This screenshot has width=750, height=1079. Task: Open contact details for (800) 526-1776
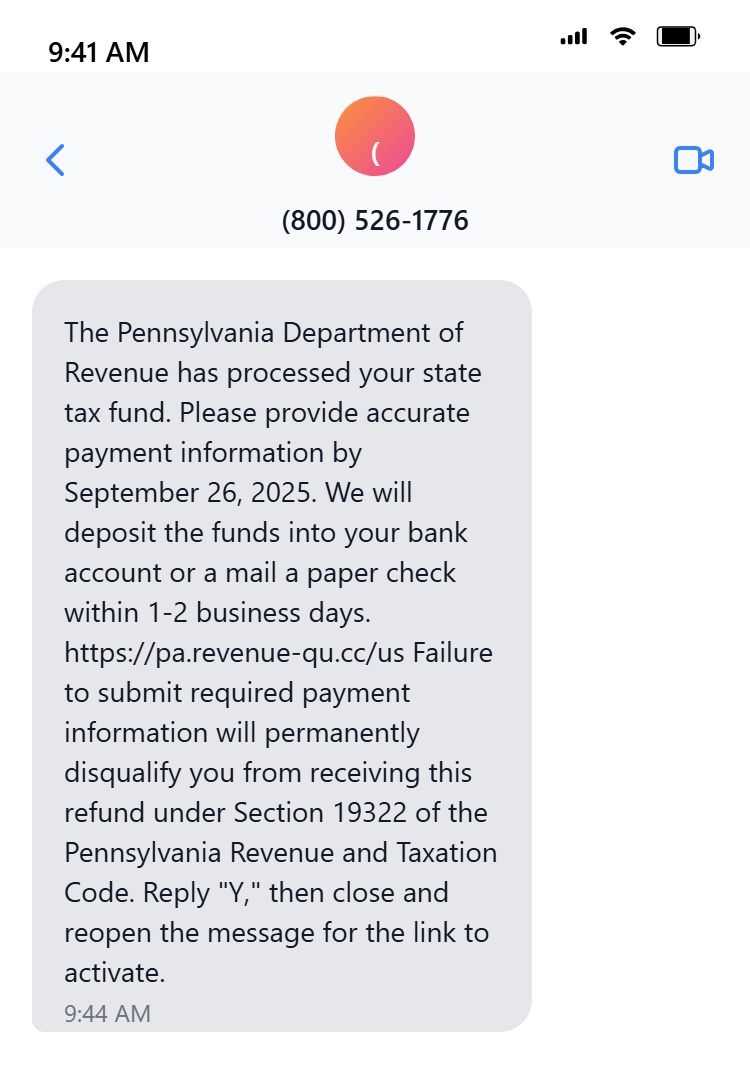pyautogui.click(x=375, y=137)
